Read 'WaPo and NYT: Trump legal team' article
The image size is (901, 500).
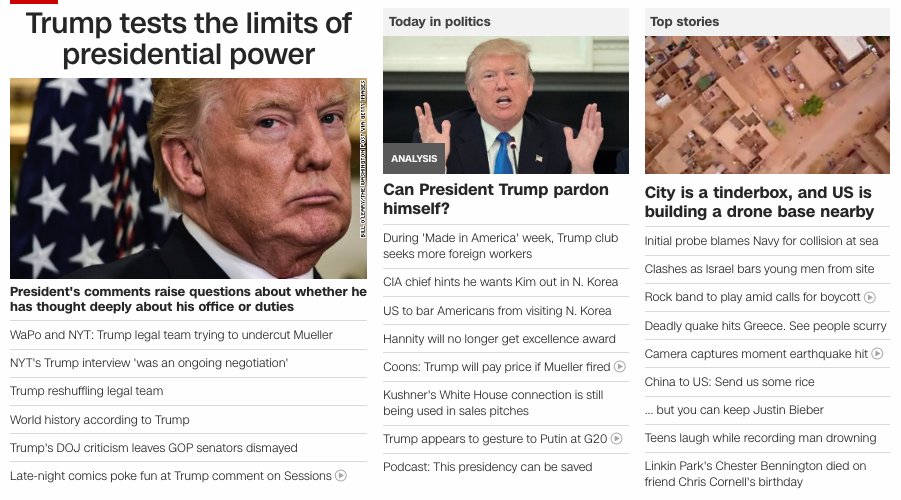171,335
